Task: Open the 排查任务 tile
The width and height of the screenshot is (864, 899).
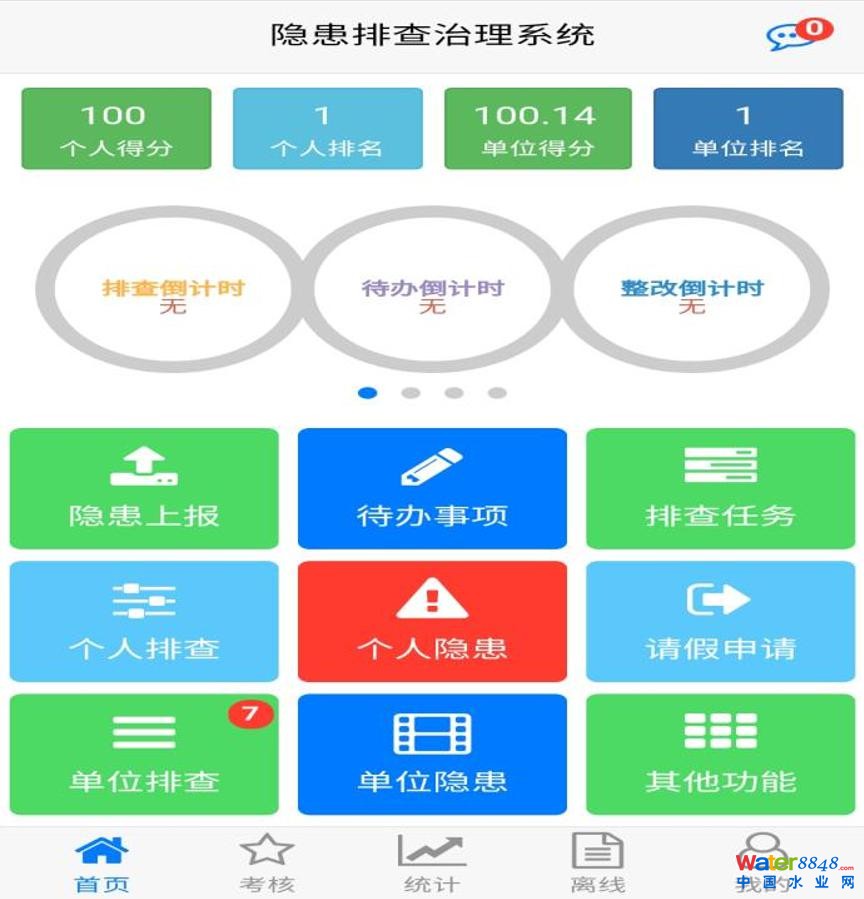Action: 720,489
